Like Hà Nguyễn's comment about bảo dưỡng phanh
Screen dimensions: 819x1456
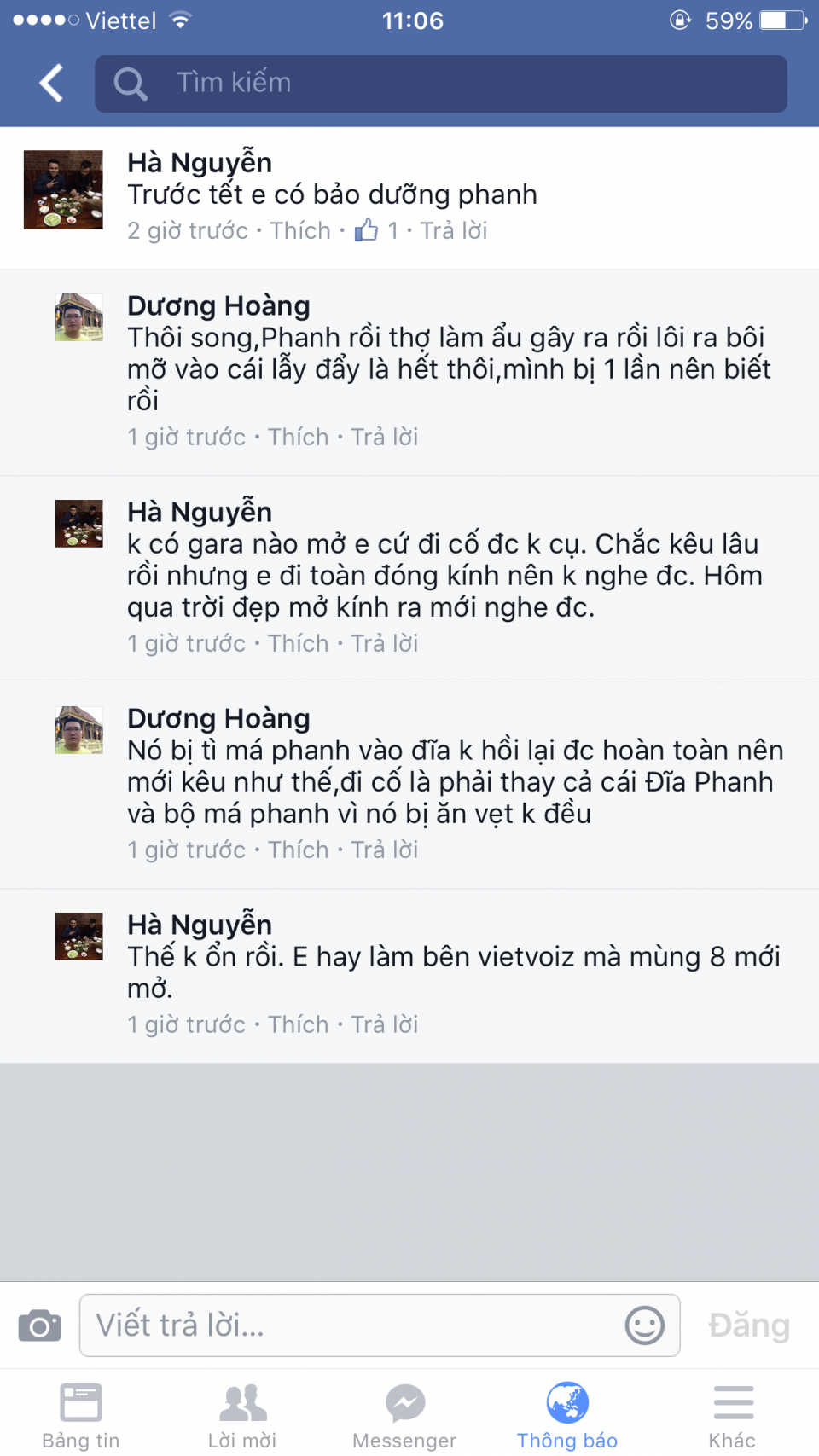(300, 231)
